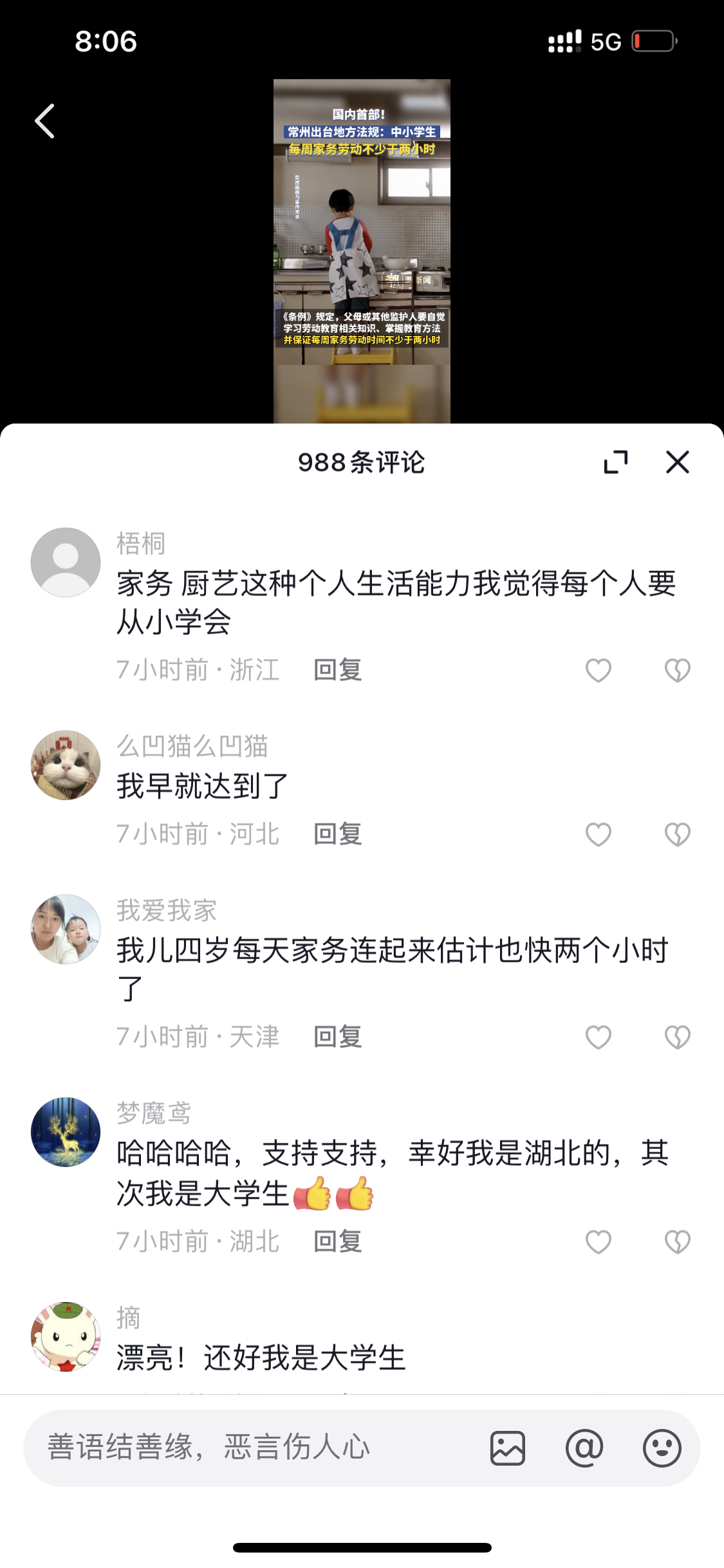This screenshot has width=724, height=1568.
Task: Go back using the top-left arrow
Action: coord(45,121)
